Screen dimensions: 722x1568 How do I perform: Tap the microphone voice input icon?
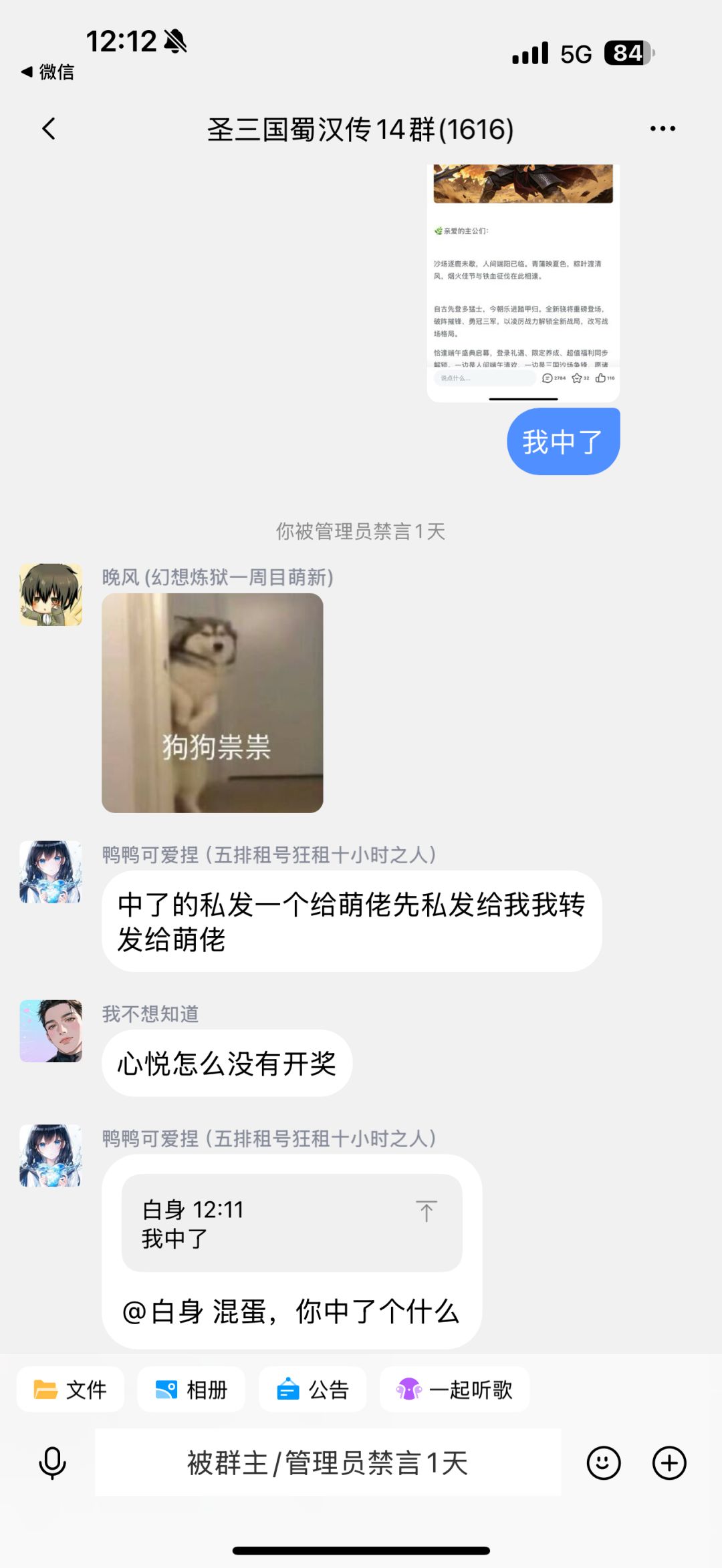pos(52,1463)
